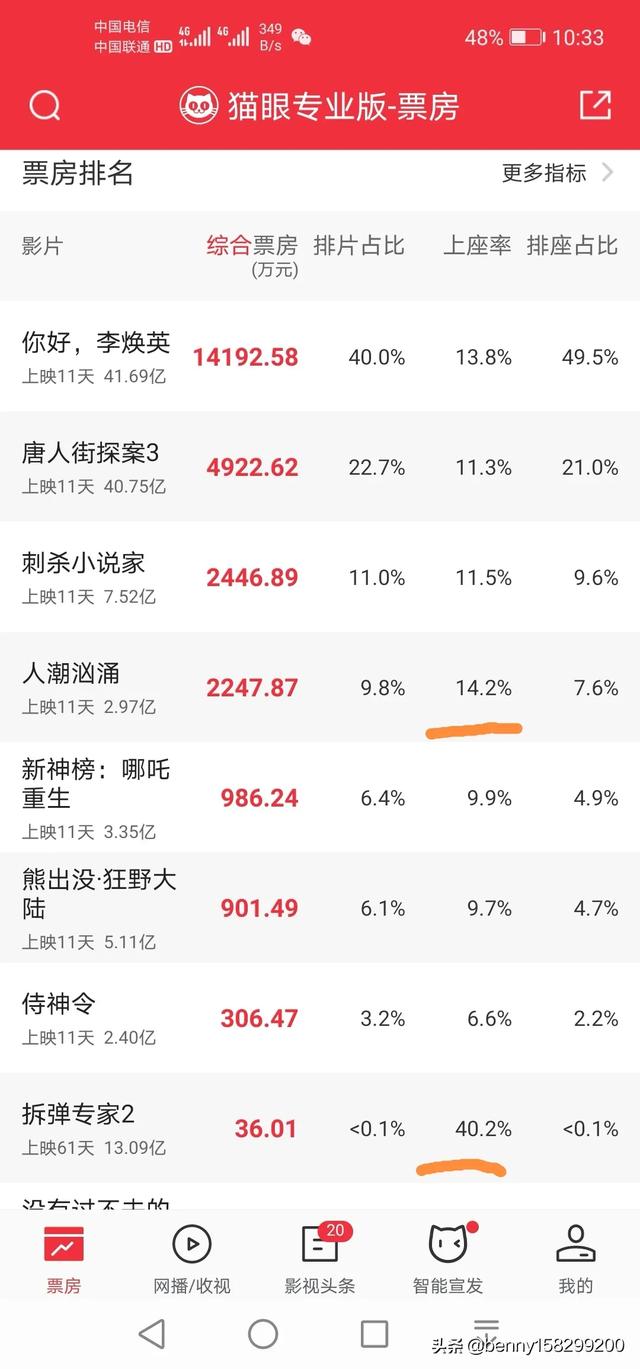Open the search icon in the header

45,105
